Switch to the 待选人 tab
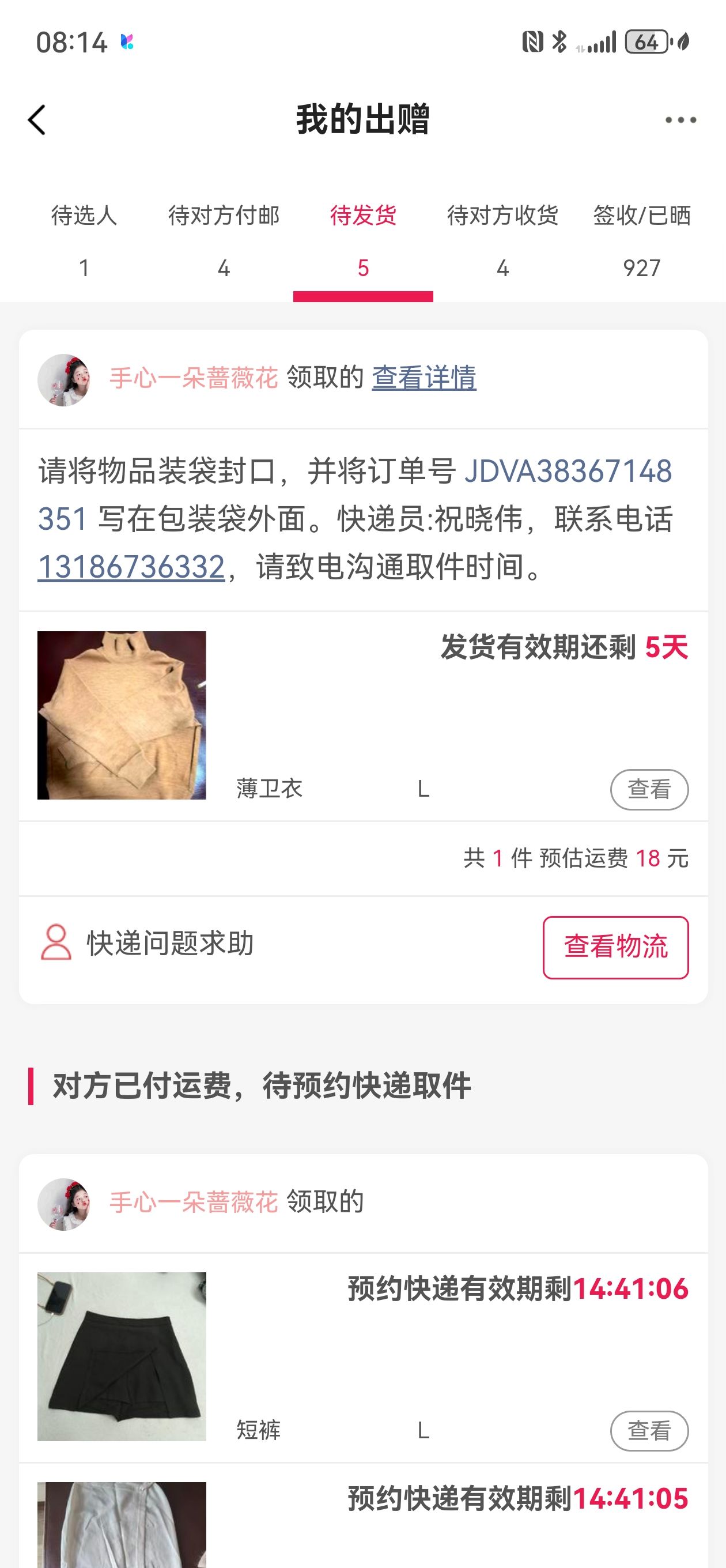Screen dimensions: 726x1568 (84, 240)
